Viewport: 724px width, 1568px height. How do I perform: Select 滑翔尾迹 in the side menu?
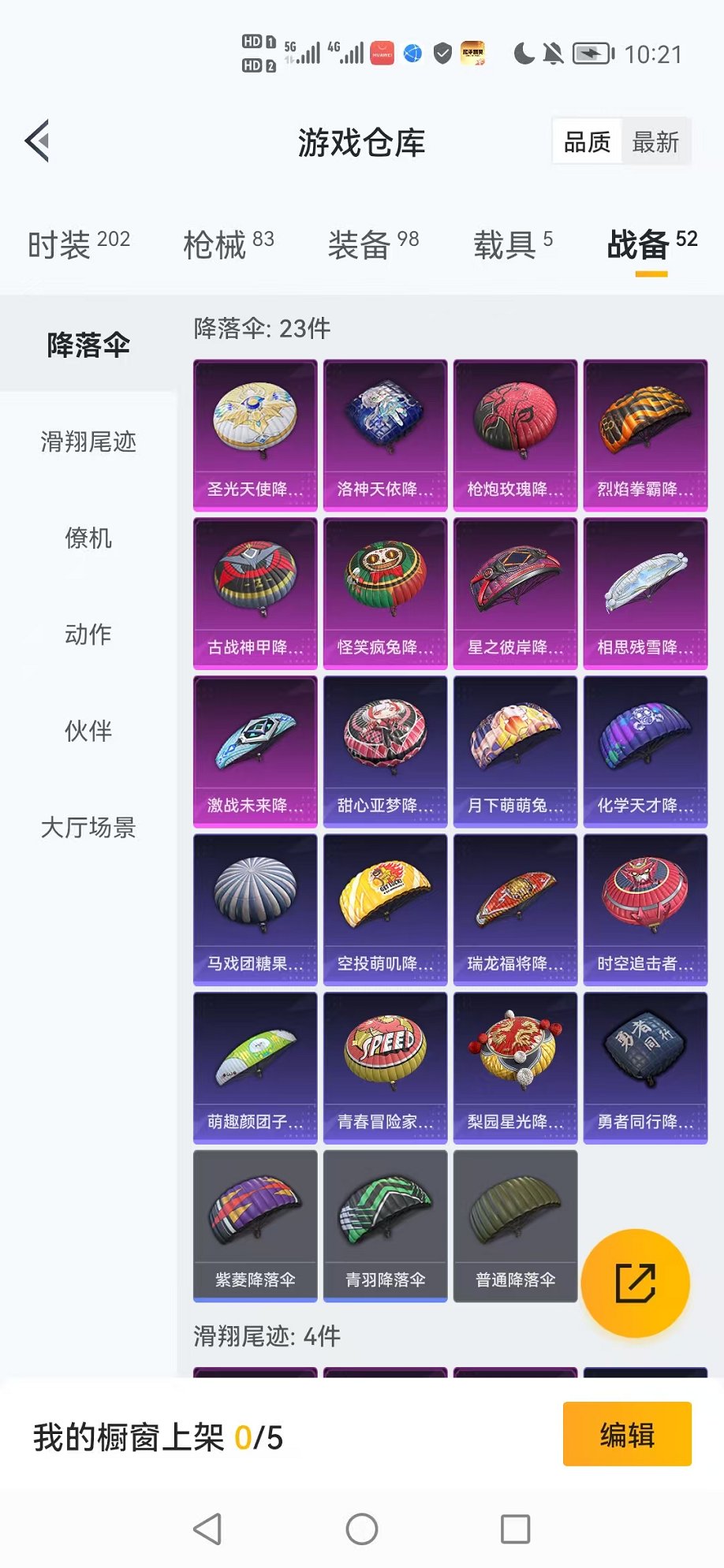pos(88,441)
